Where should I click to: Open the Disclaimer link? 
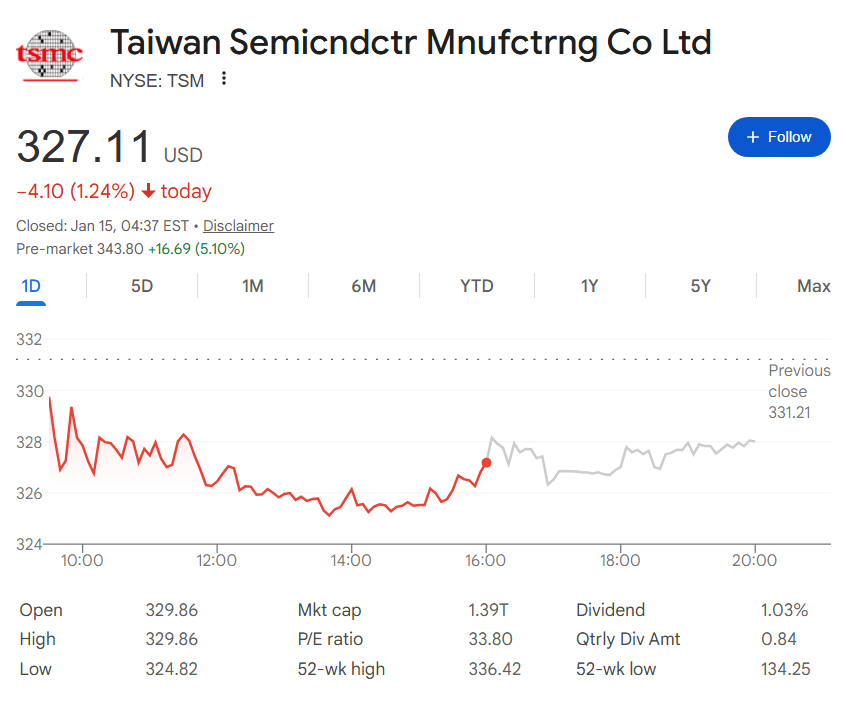(x=238, y=226)
